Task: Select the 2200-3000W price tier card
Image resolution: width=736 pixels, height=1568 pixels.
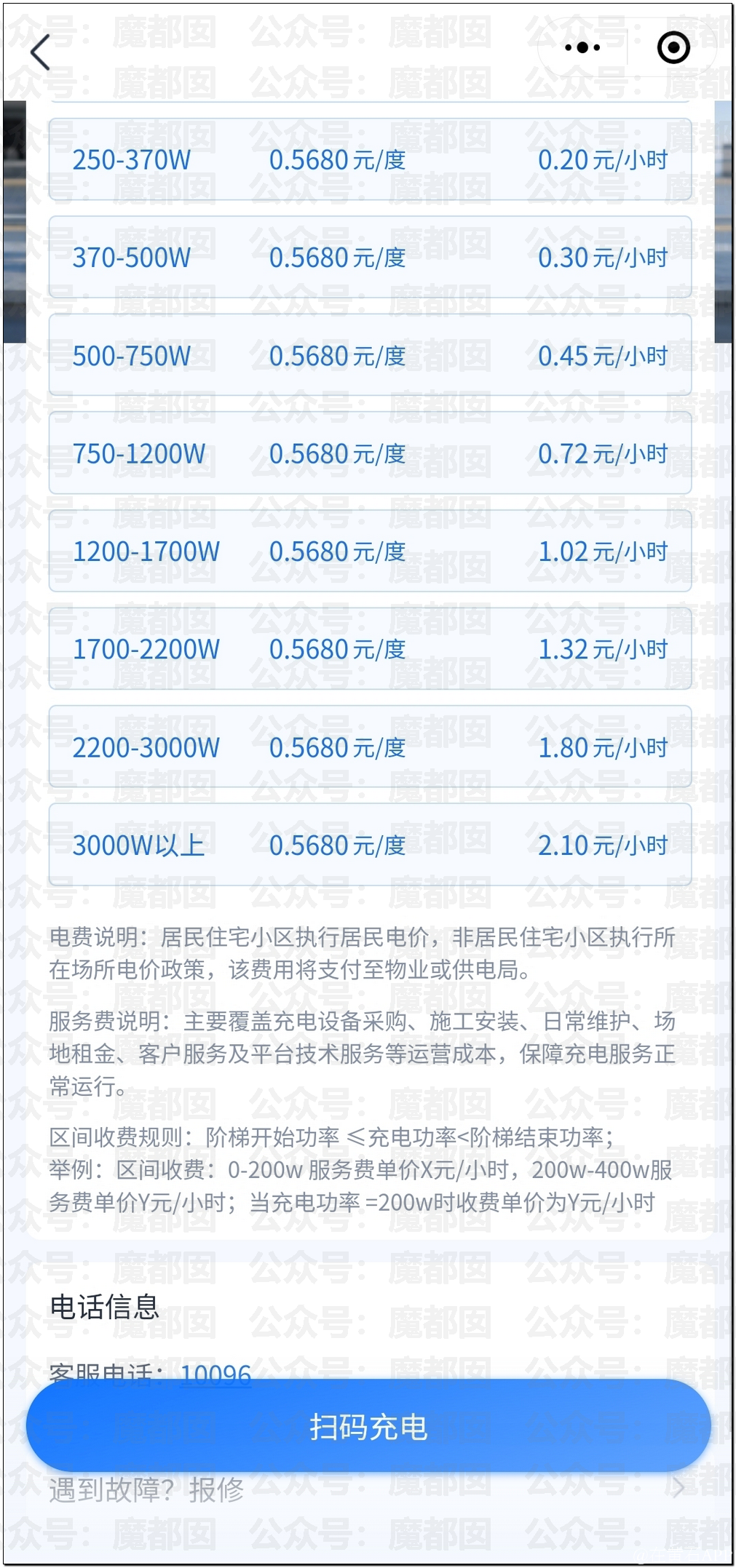Action: click(x=368, y=747)
